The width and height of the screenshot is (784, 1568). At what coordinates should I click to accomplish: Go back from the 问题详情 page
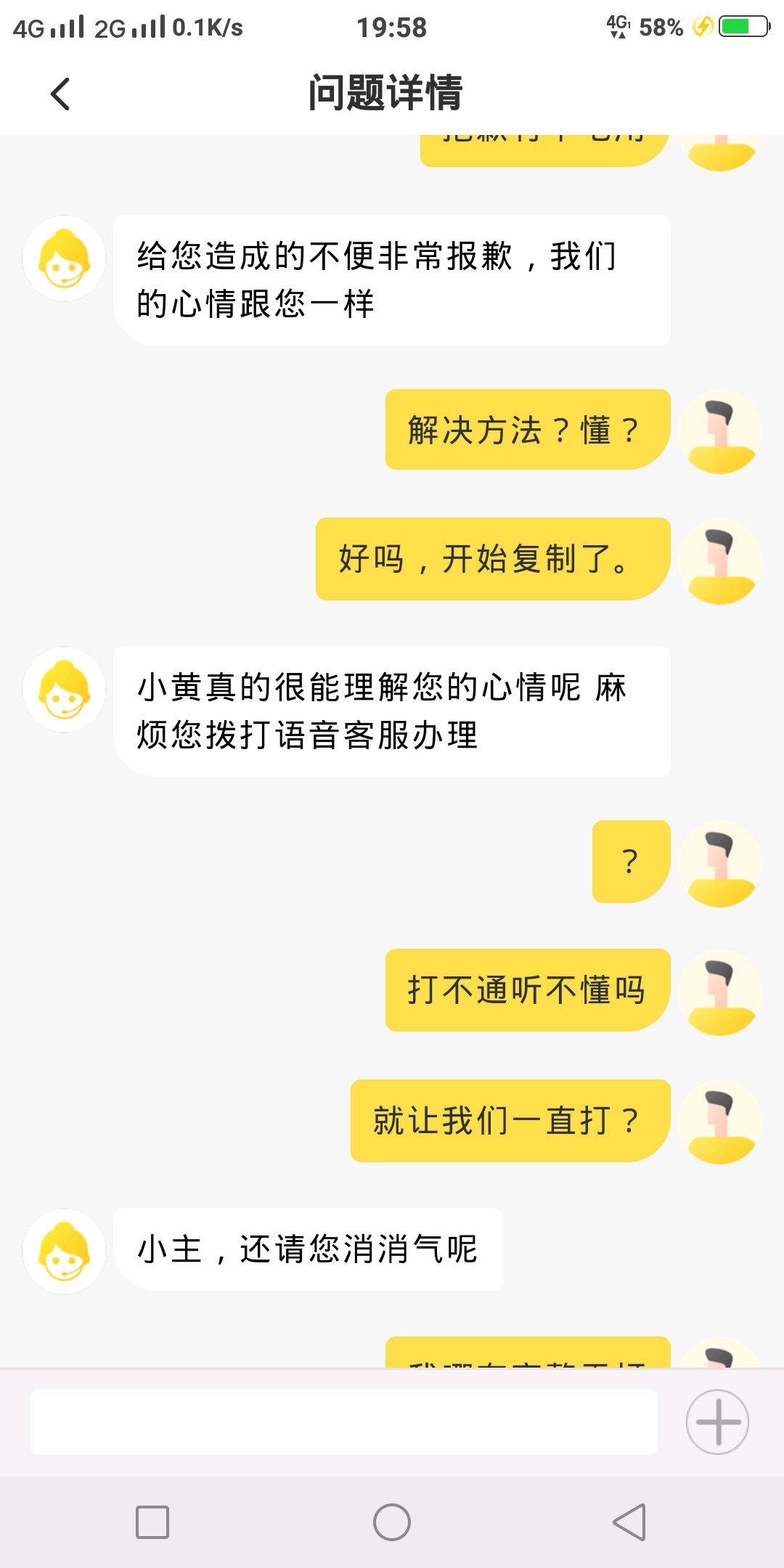(x=61, y=94)
